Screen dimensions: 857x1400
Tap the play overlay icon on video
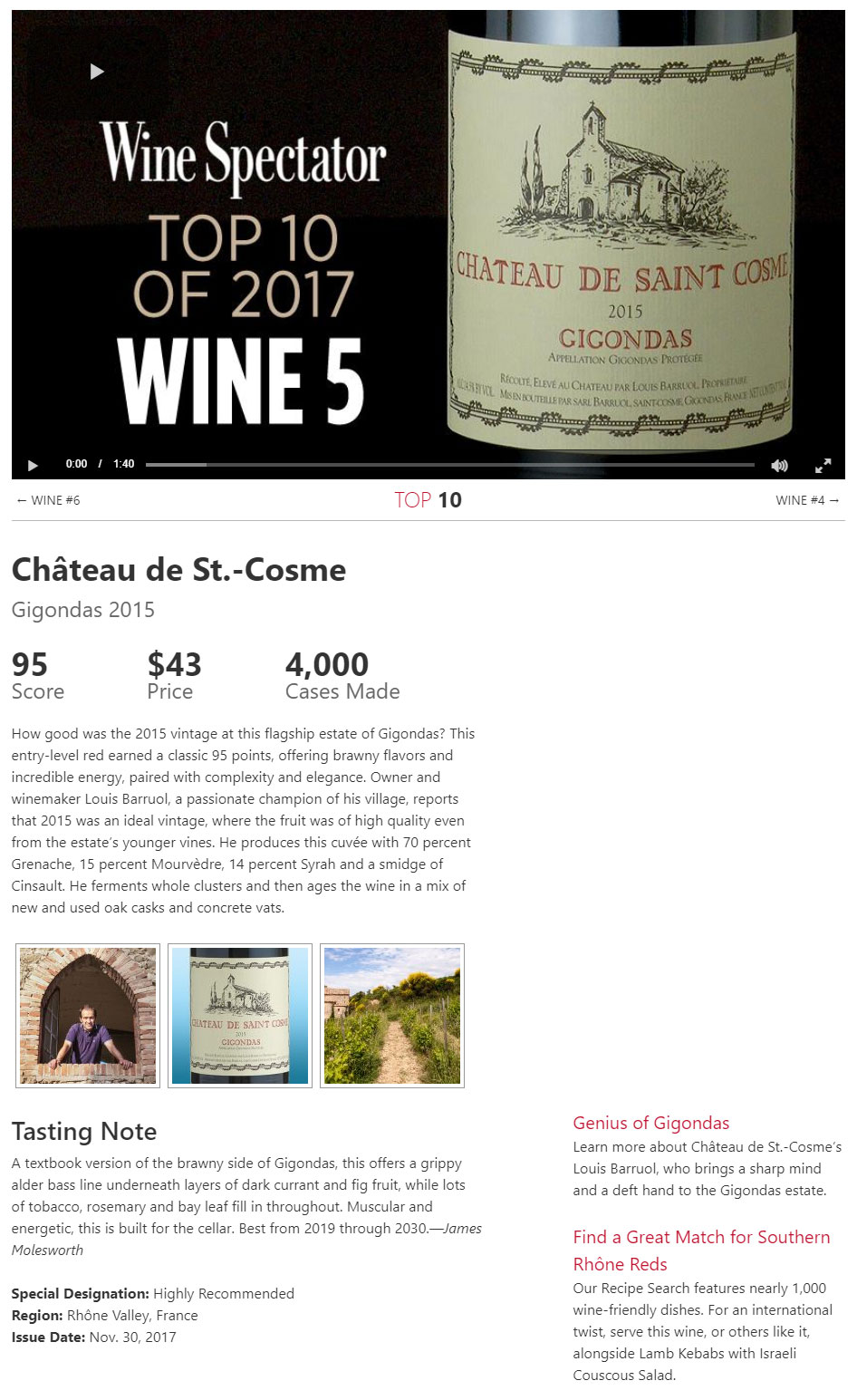tap(97, 72)
